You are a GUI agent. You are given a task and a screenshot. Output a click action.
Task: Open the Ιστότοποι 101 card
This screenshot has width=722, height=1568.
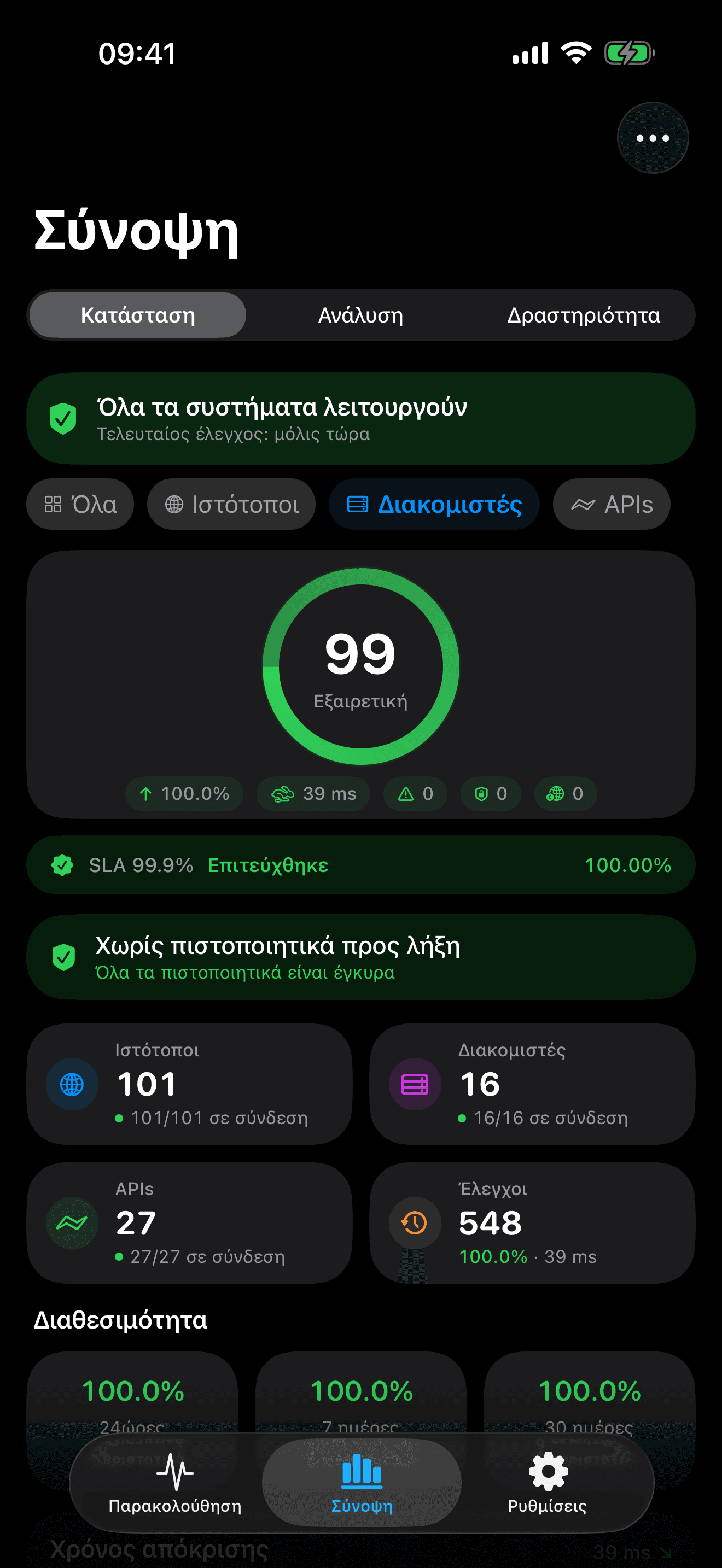click(x=189, y=1084)
